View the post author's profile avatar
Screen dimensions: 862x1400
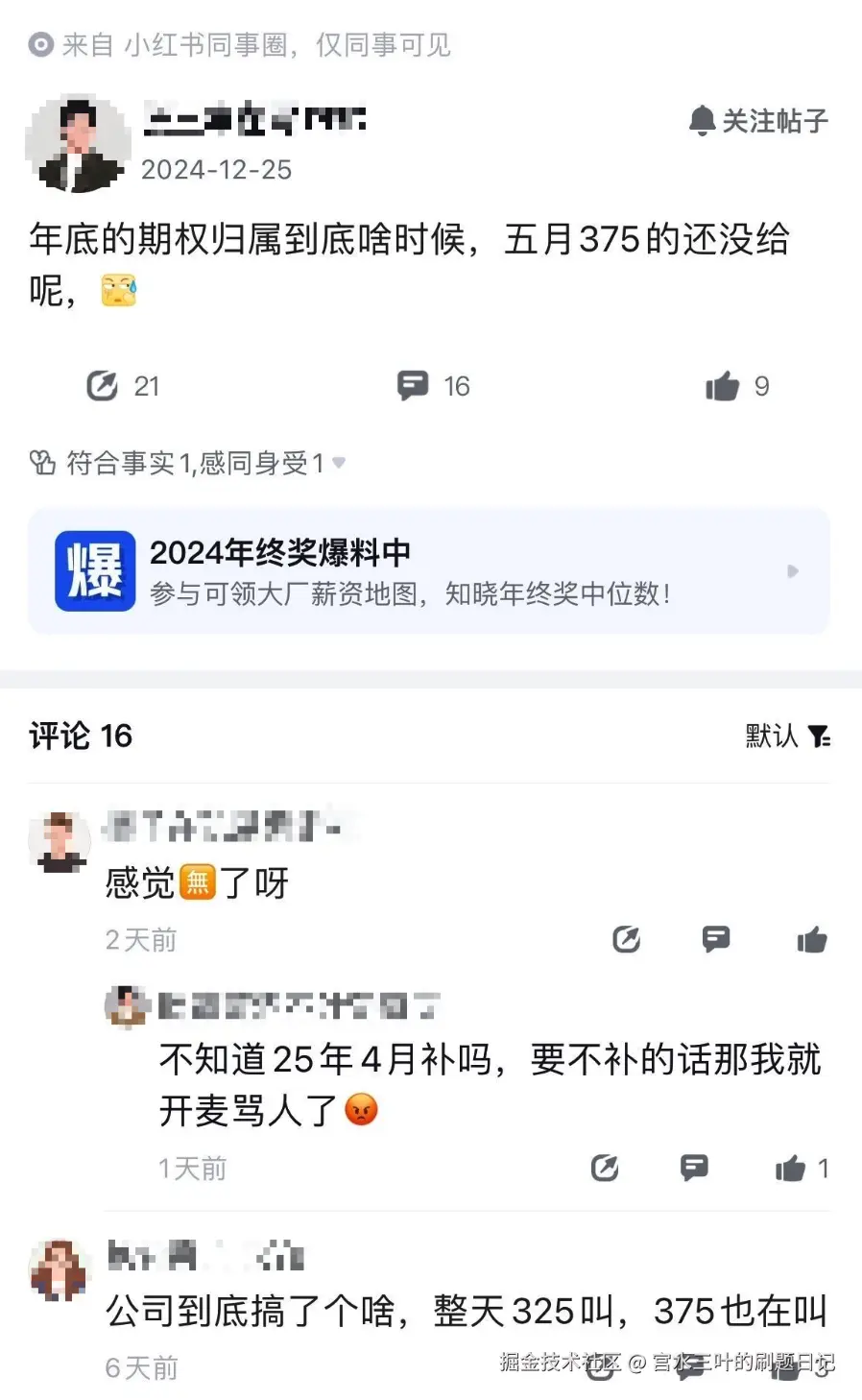(x=77, y=142)
